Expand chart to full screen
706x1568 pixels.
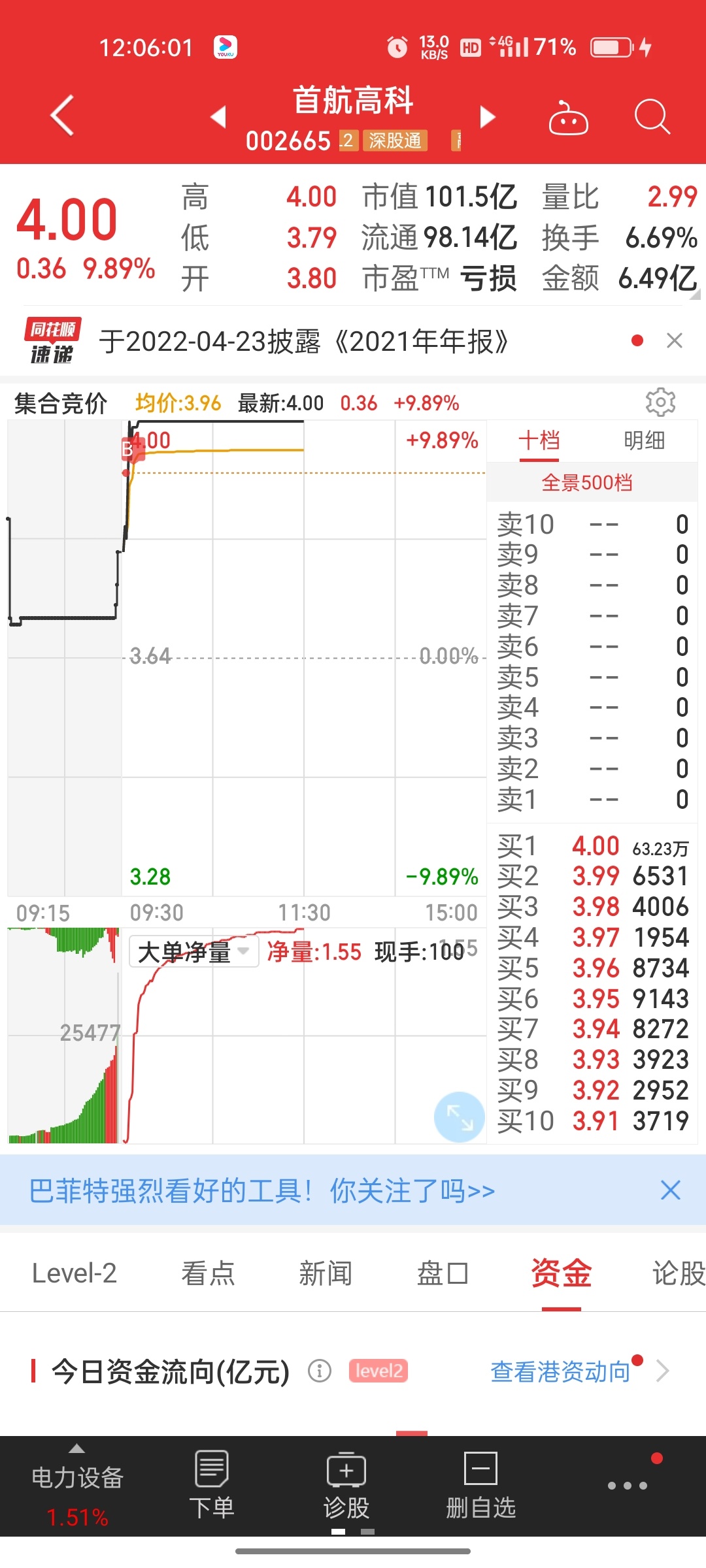click(x=459, y=1117)
